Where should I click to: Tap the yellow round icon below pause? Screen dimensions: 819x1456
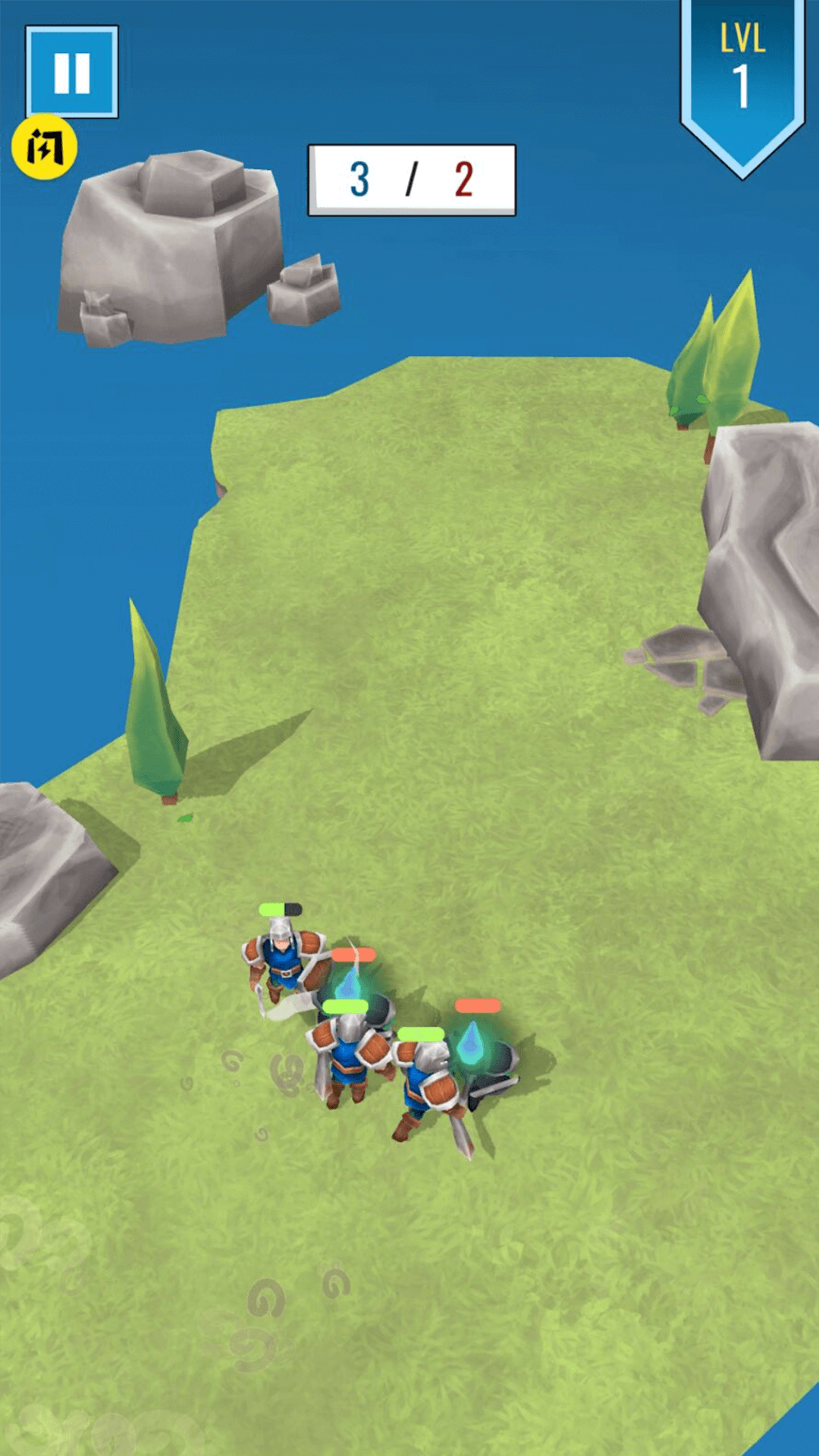click(x=44, y=147)
